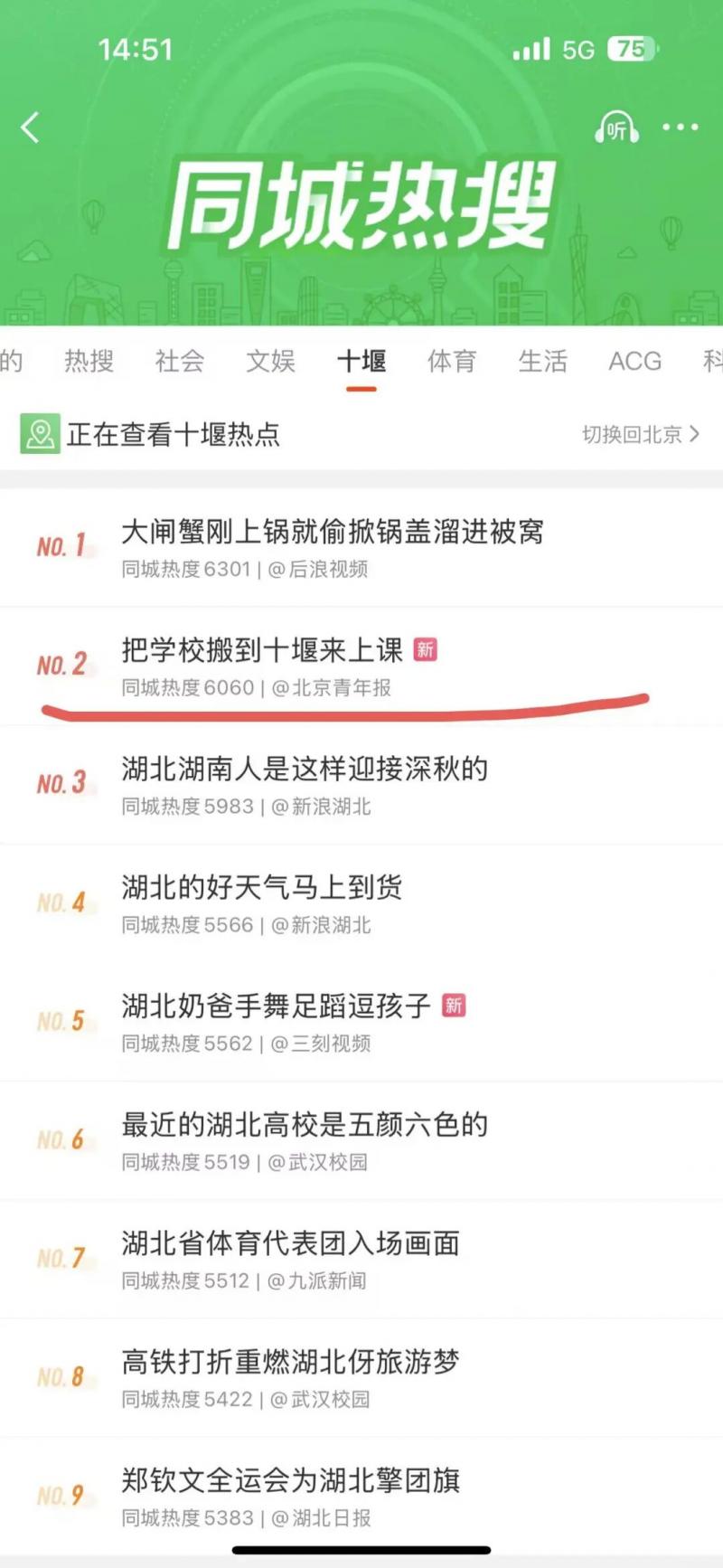Viewport: 723px width, 1568px height.
Task: Open No.5 topic 湖北奶爸手舞足蹈逗孩子
Action: (x=276, y=1006)
